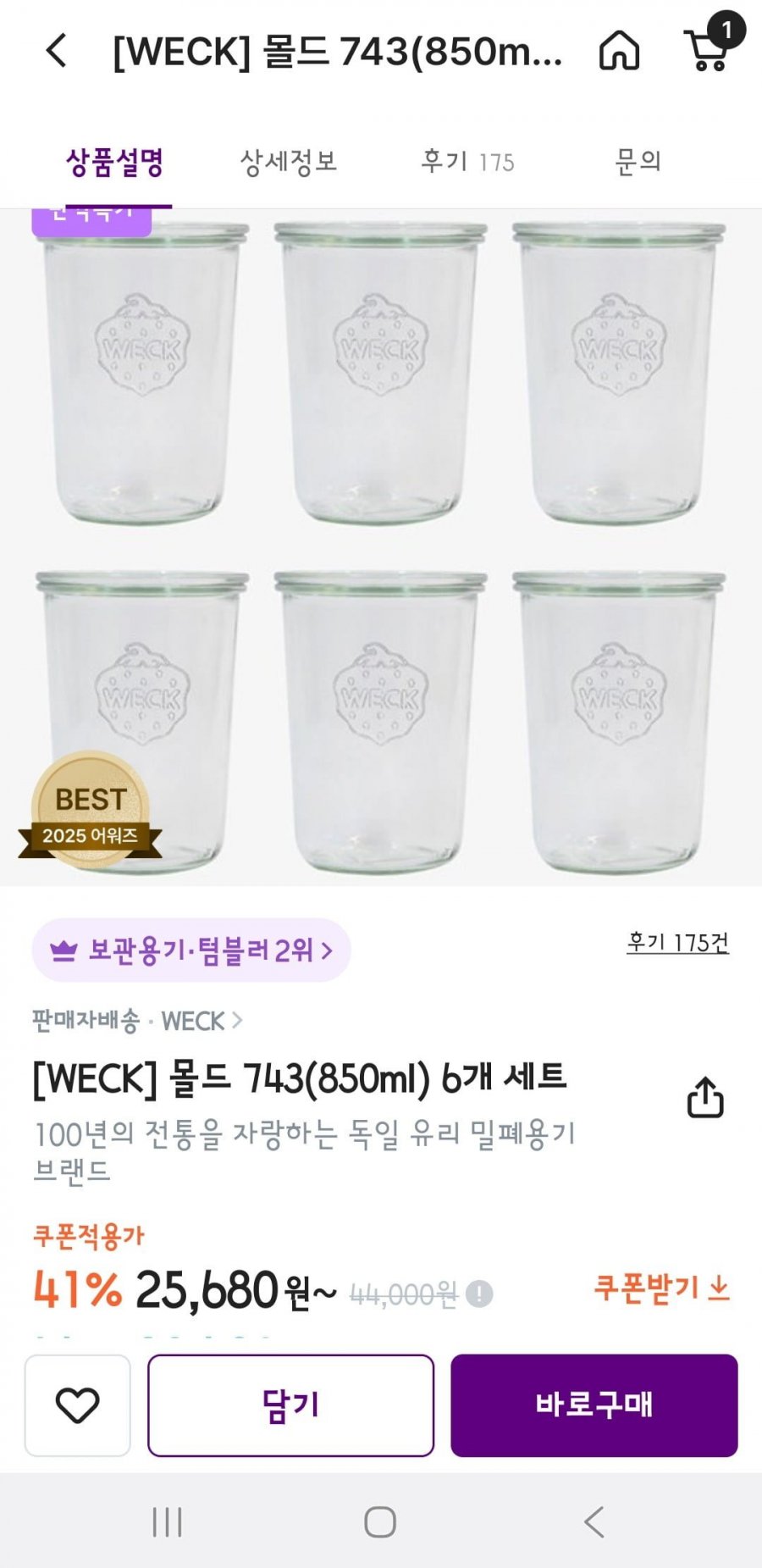
Task: Go to the phone's home screen
Action: (x=380, y=1522)
